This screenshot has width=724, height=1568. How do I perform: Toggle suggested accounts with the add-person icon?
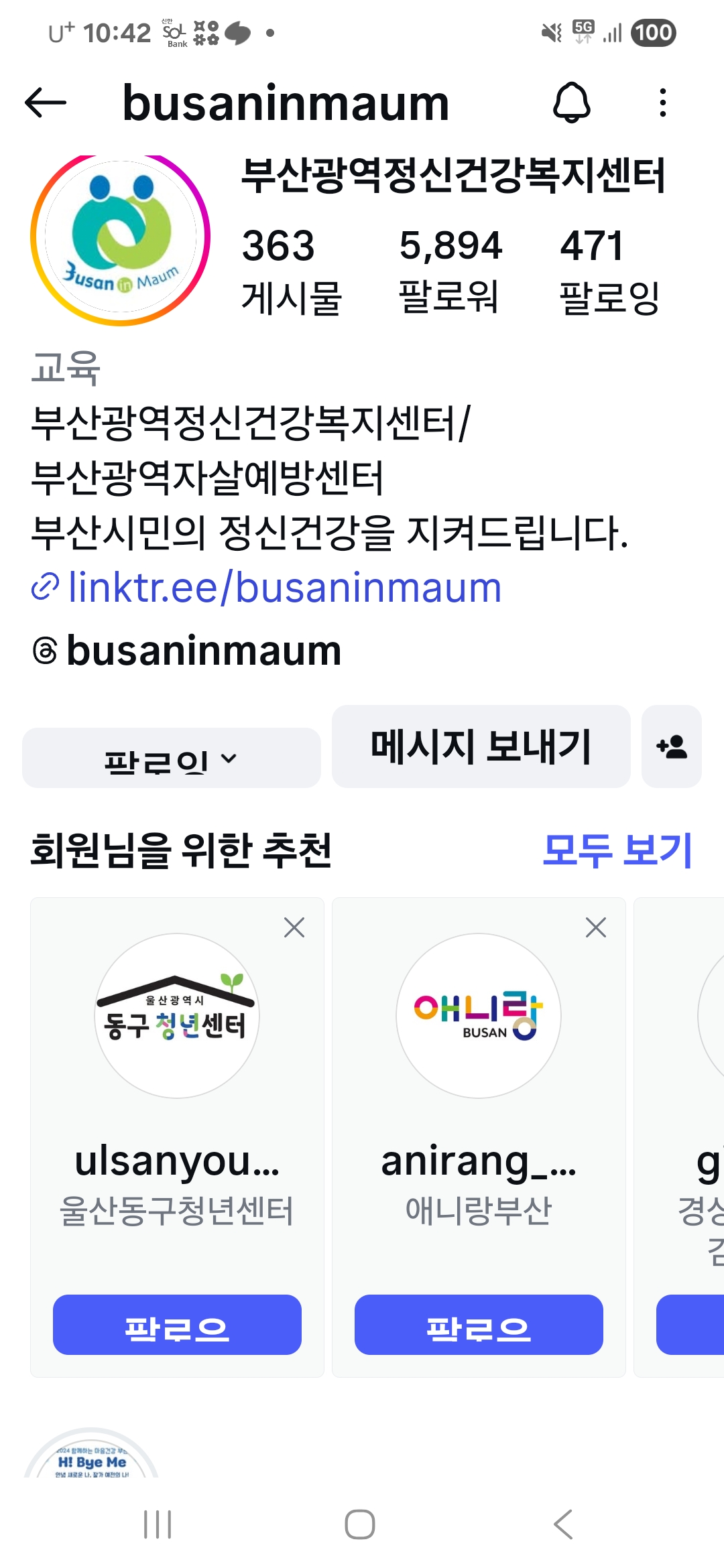click(671, 746)
